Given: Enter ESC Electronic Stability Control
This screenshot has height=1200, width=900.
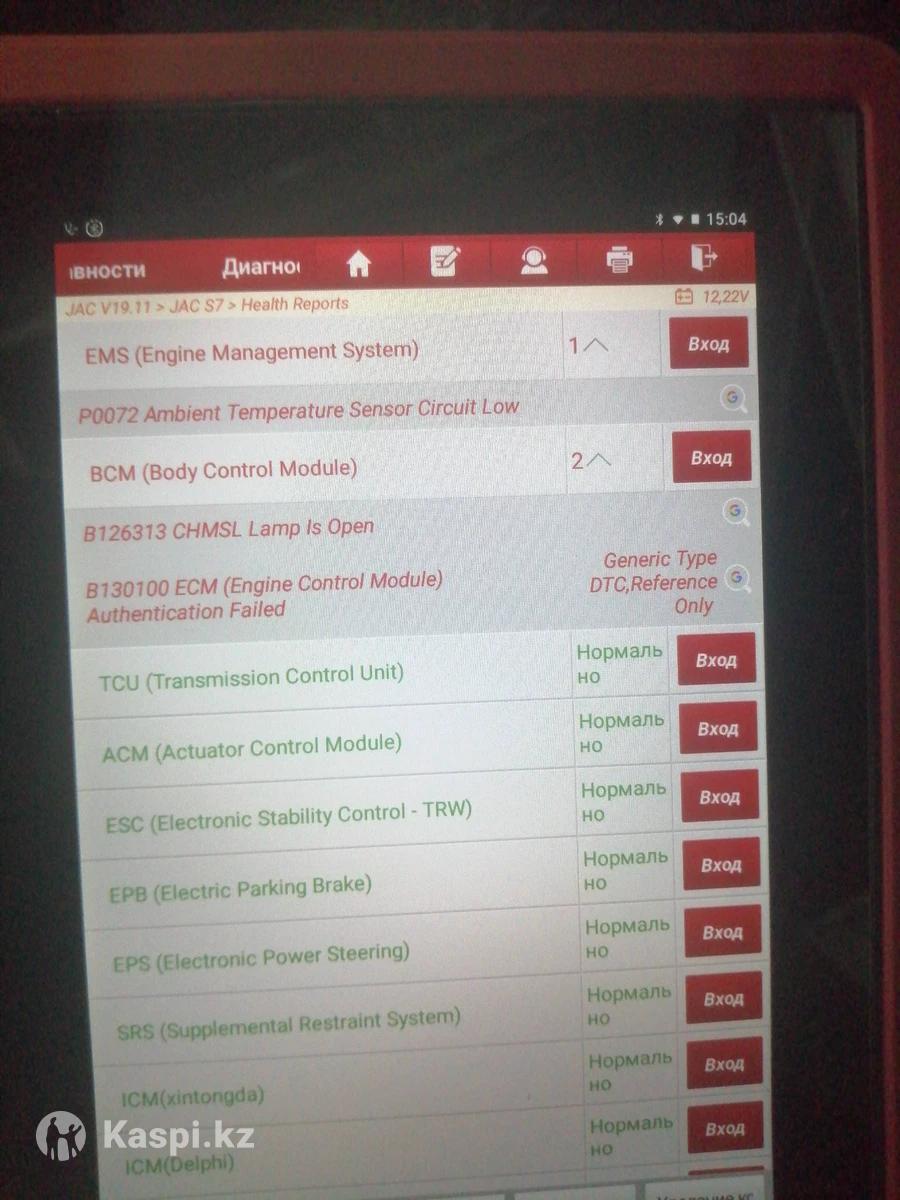Looking at the screenshot, I should click(x=719, y=797).
